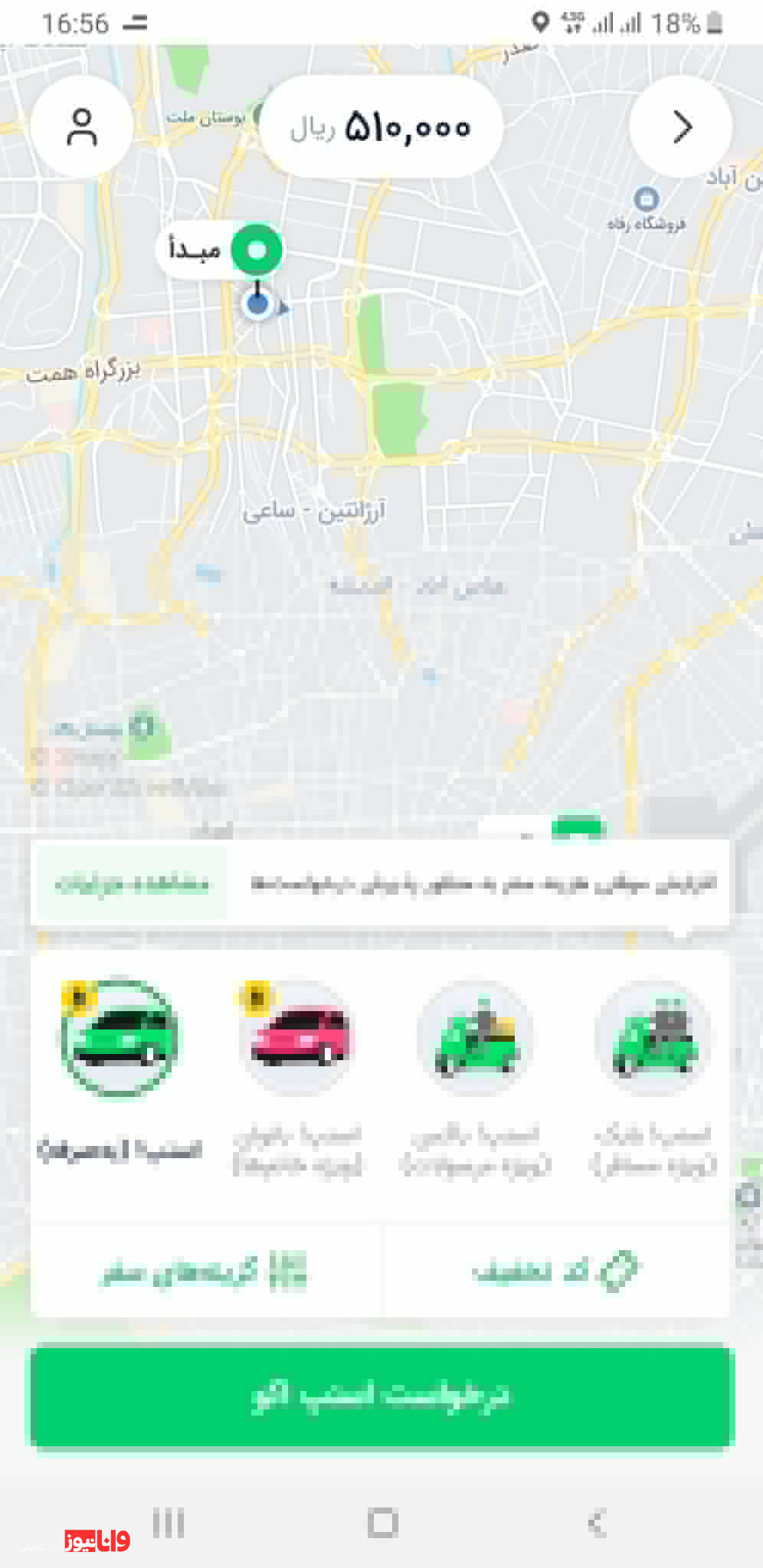Screen dimensions: 763x1568
Task: Tap the location marker pin on the map
Action: [257, 303]
